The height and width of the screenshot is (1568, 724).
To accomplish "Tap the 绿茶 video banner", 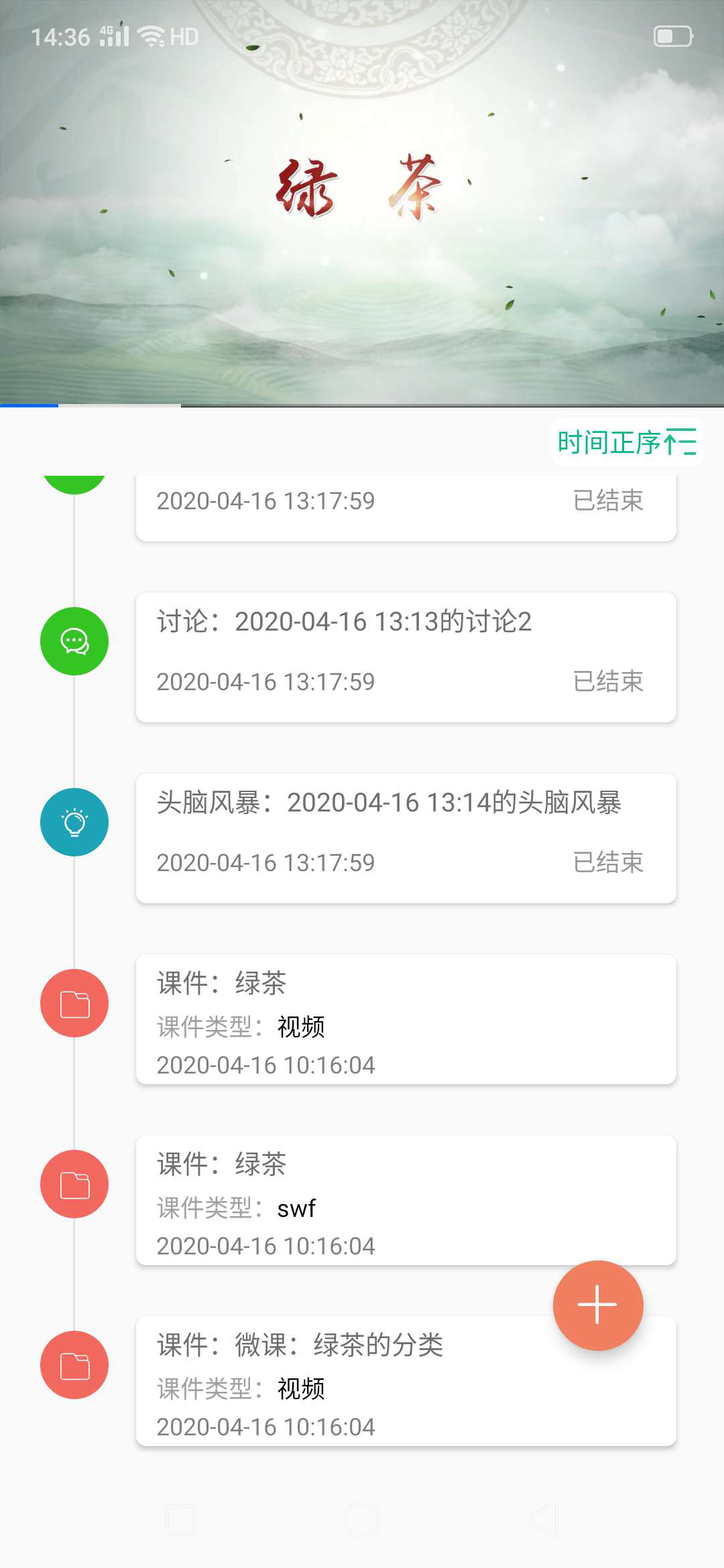I will click(362, 201).
